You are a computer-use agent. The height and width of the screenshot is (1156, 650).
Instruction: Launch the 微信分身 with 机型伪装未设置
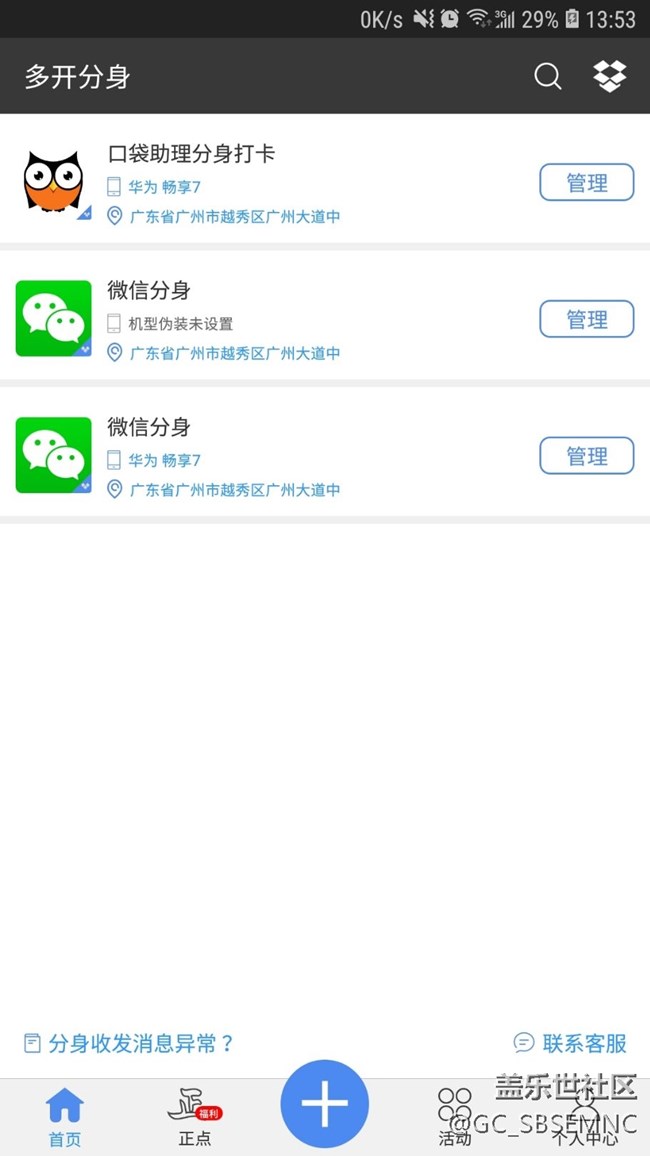click(x=54, y=318)
